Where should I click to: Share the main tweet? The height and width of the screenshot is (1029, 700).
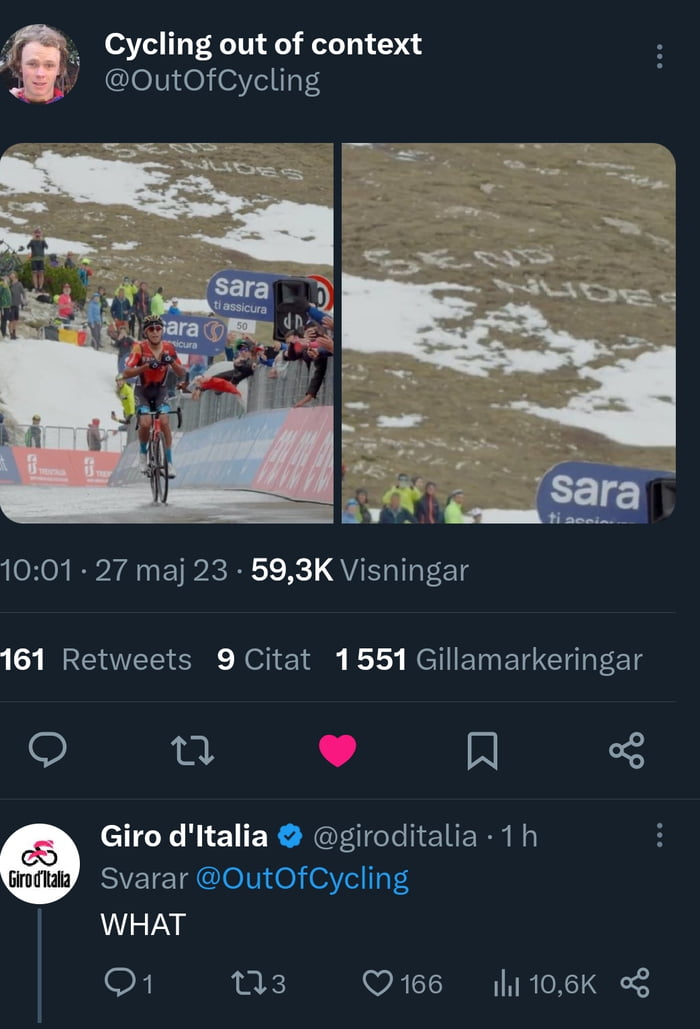pyautogui.click(x=627, y=749)
